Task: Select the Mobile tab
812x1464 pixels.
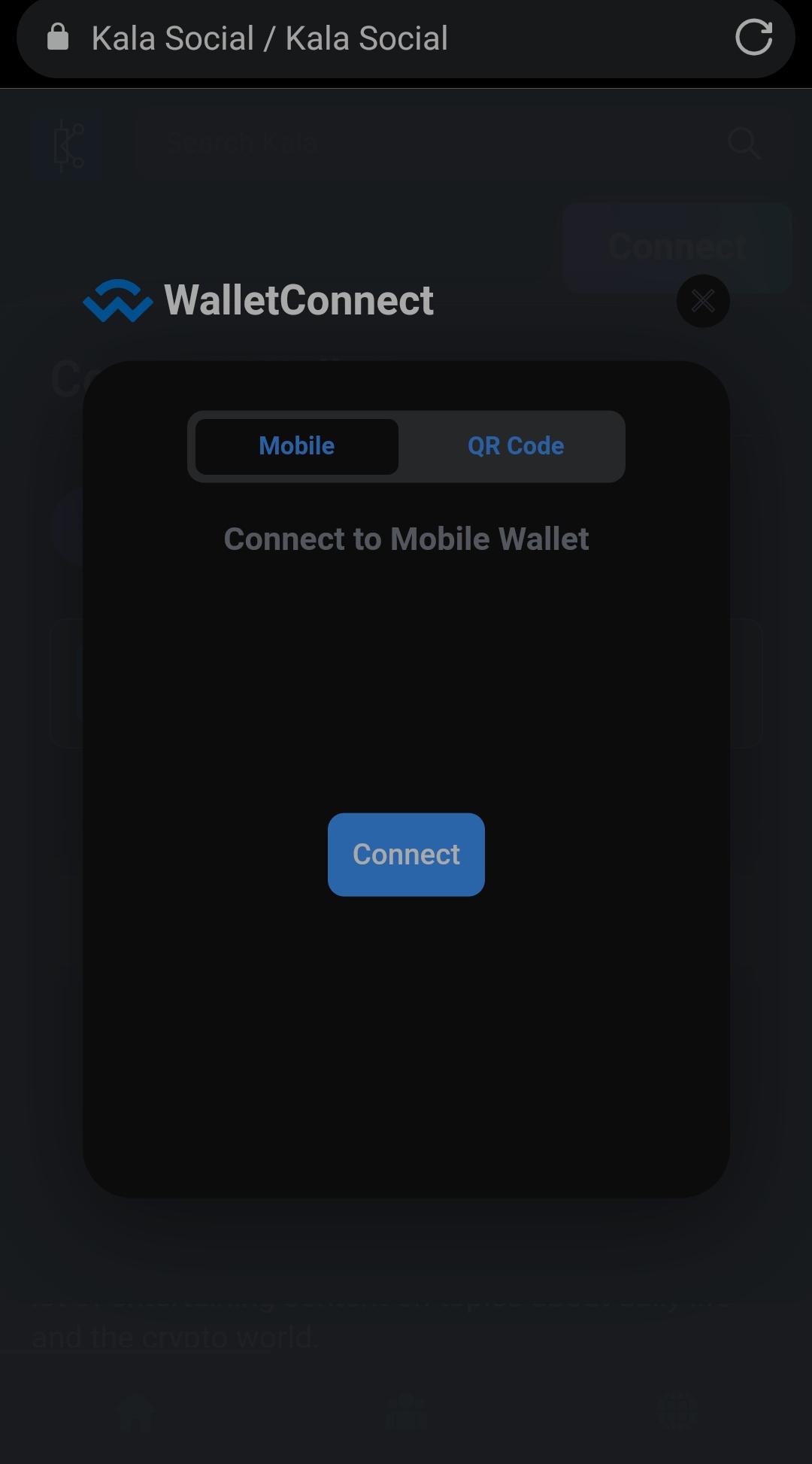Action: click(297, 446)
